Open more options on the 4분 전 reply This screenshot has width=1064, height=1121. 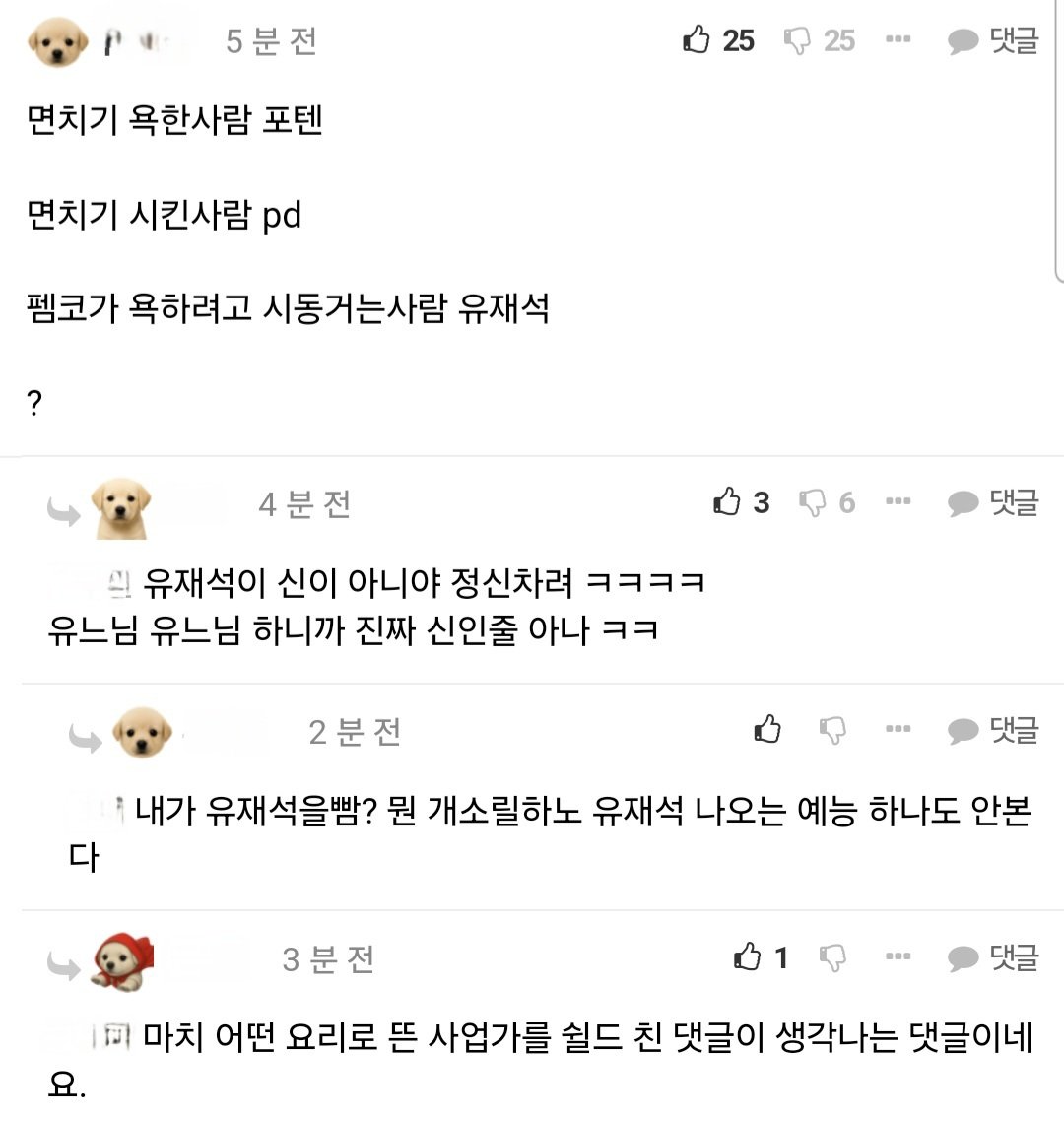pyautogui.click(x=898, y=502)
